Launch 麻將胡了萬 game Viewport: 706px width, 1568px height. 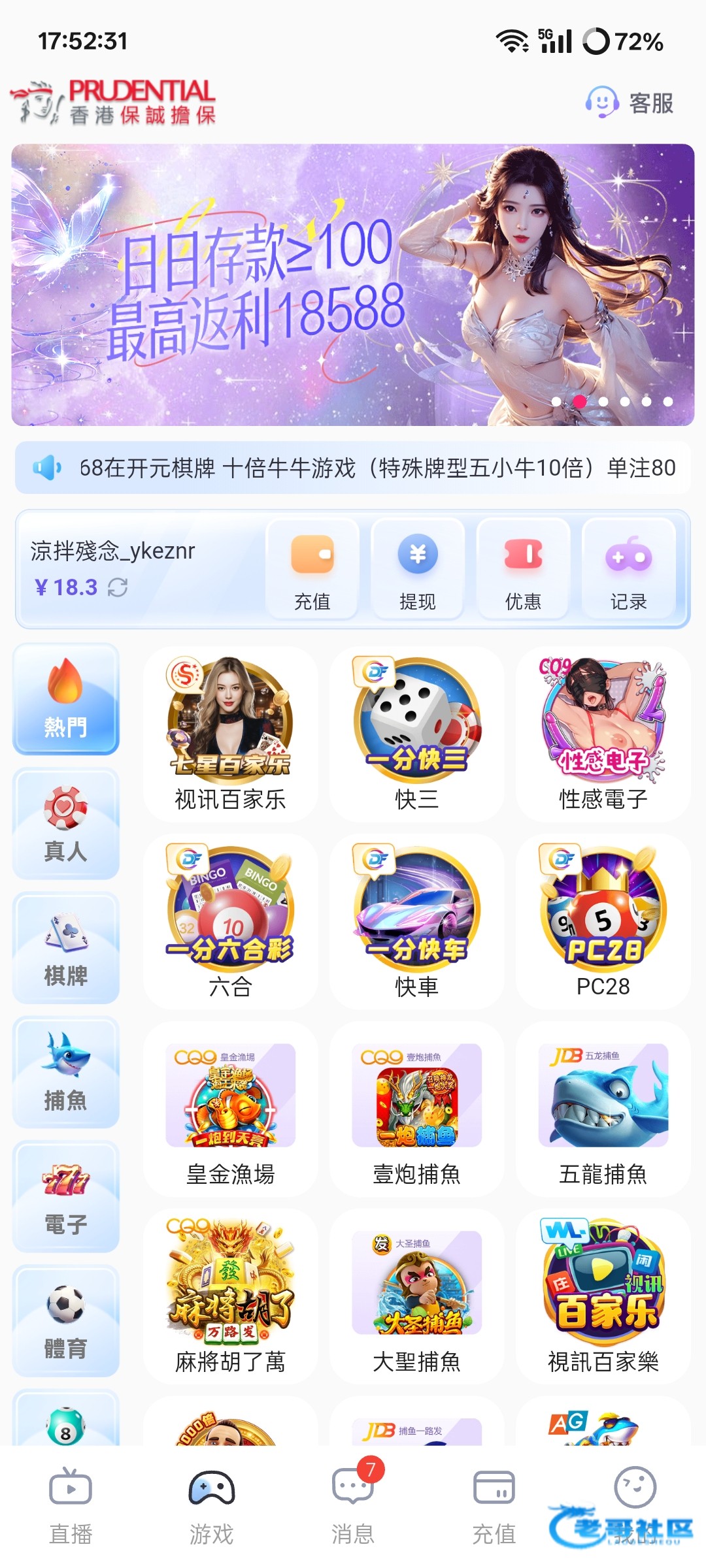[230, 1296]
